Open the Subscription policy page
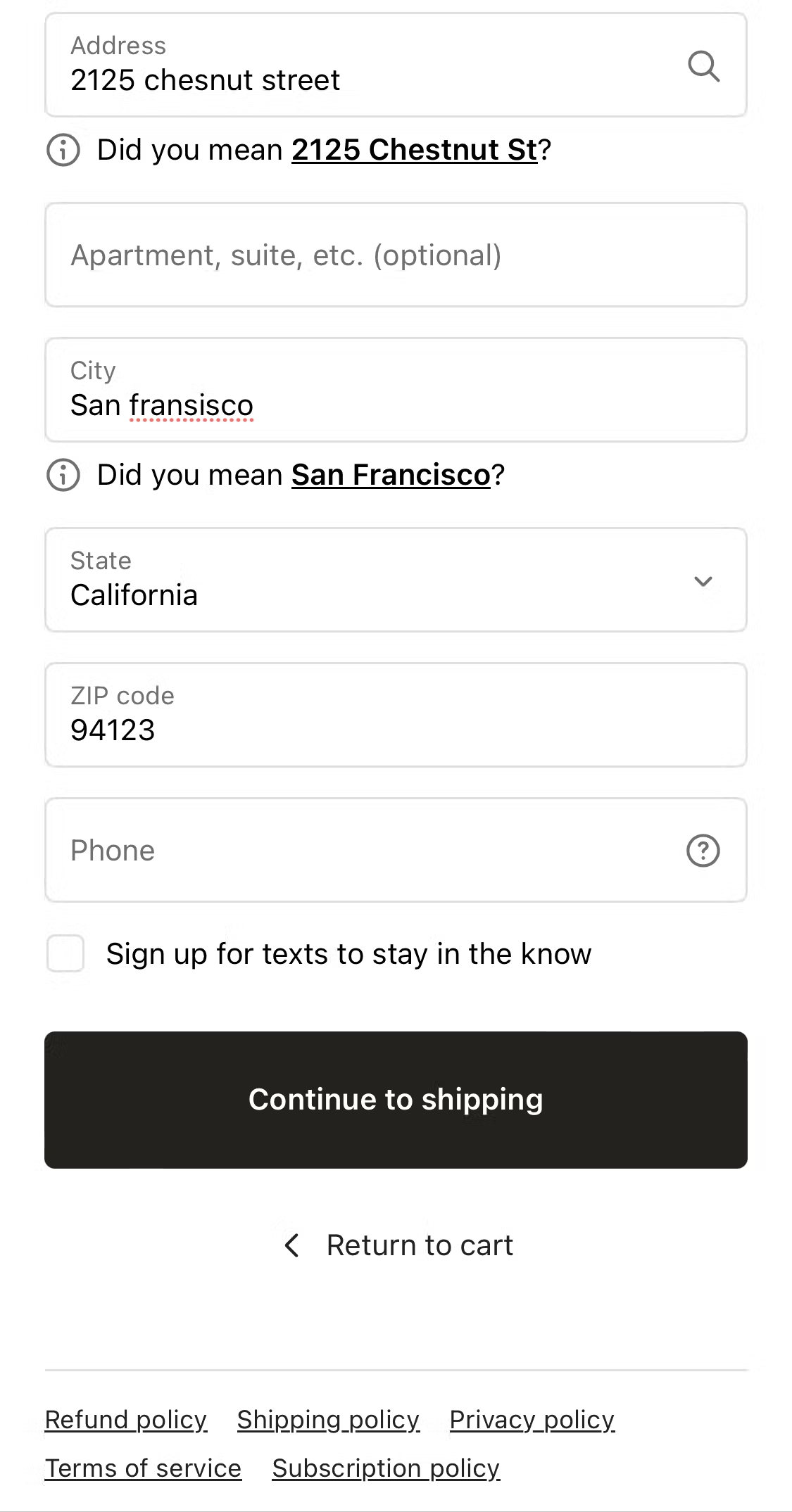The image size is (792, 1512). coord(386,1468)
